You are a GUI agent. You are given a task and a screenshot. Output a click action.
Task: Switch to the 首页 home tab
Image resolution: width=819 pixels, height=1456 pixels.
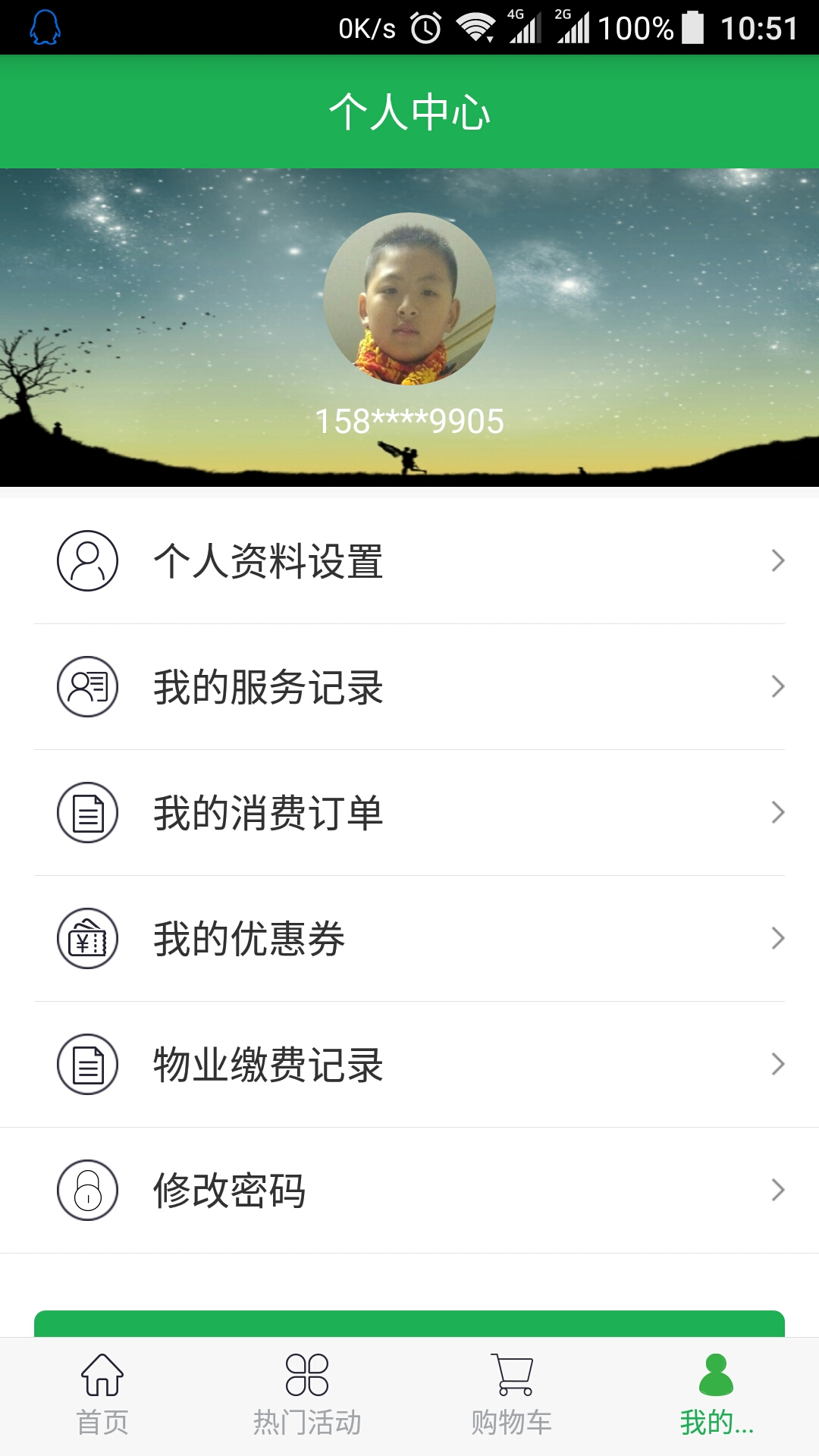[x=102, y=1395]
